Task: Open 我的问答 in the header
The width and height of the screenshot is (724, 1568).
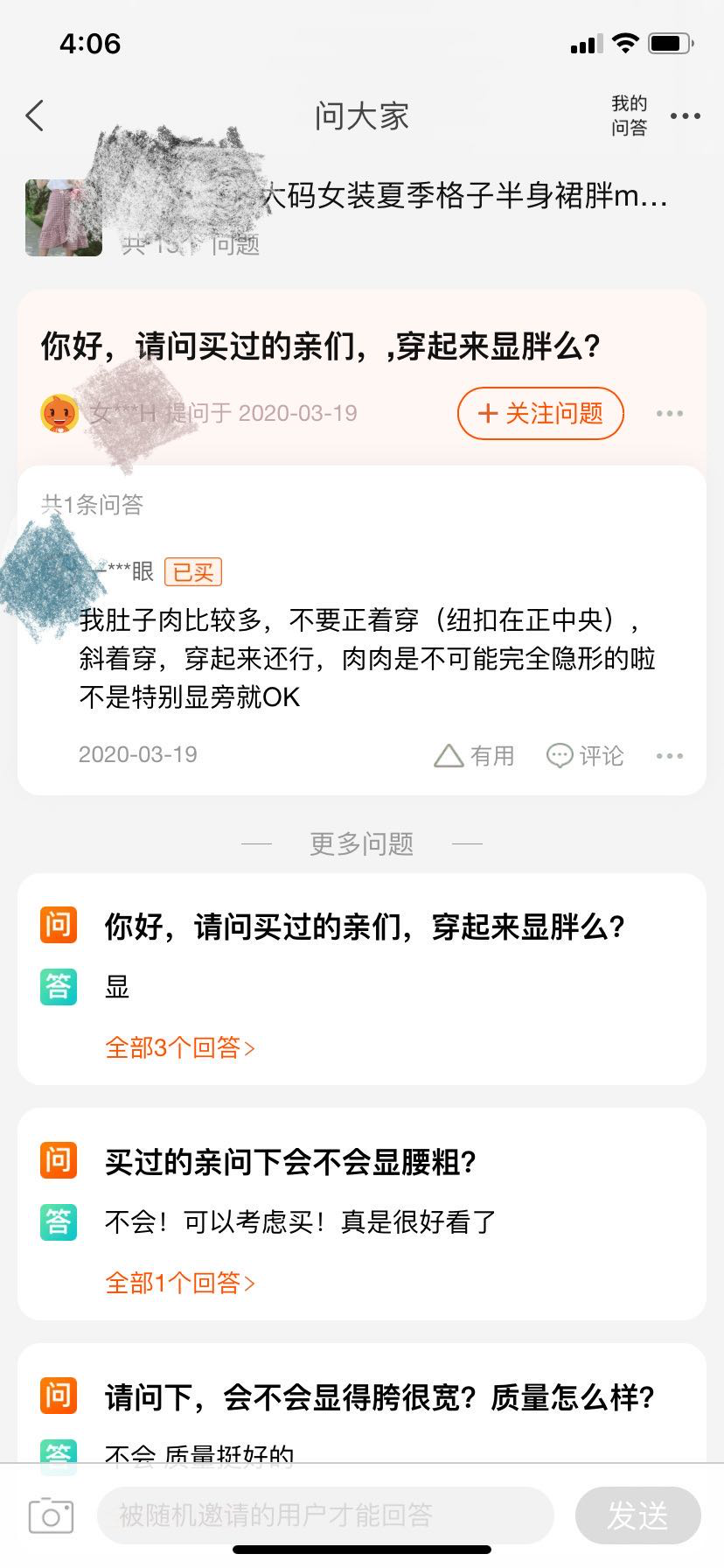Action: tap(629, 115)
